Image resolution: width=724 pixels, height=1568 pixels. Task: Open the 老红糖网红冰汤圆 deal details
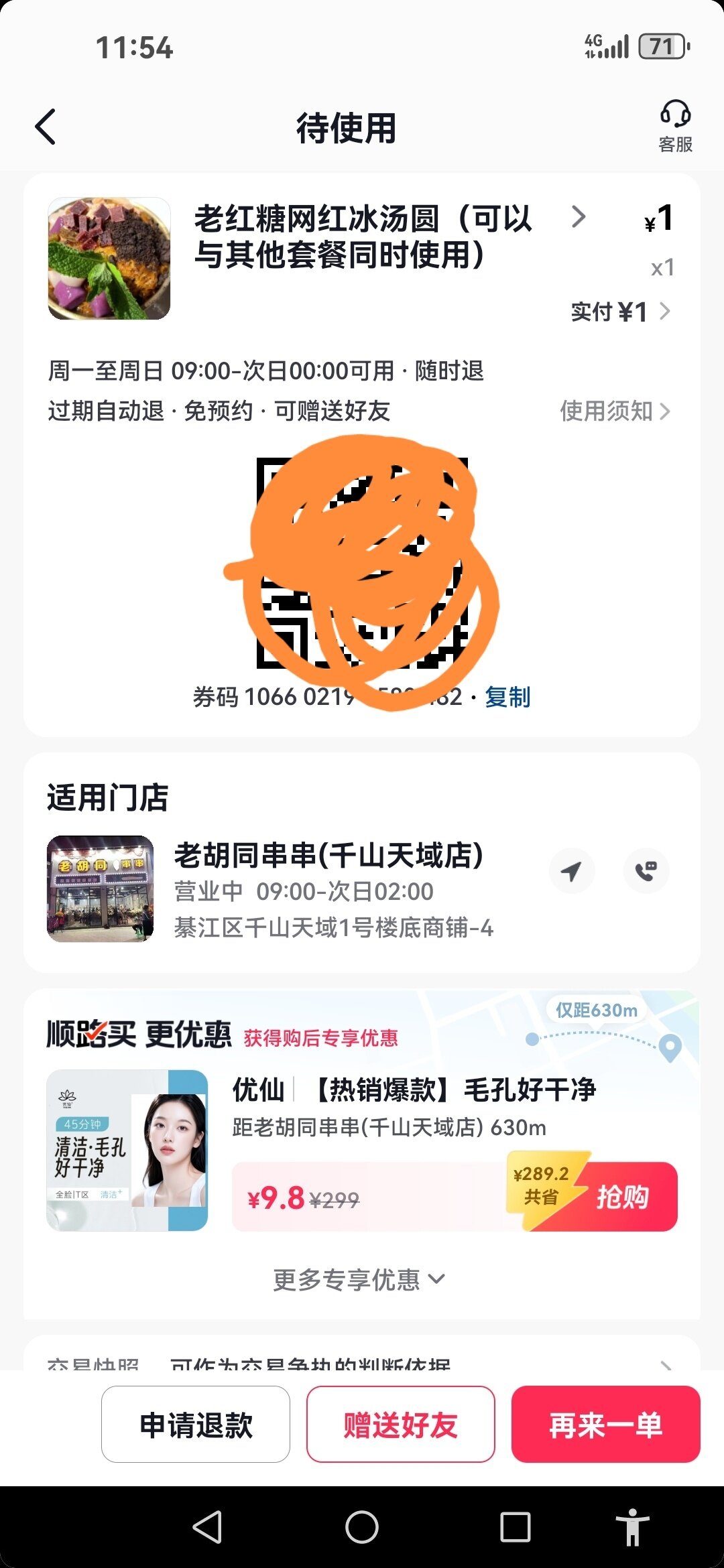click(362, 237)
